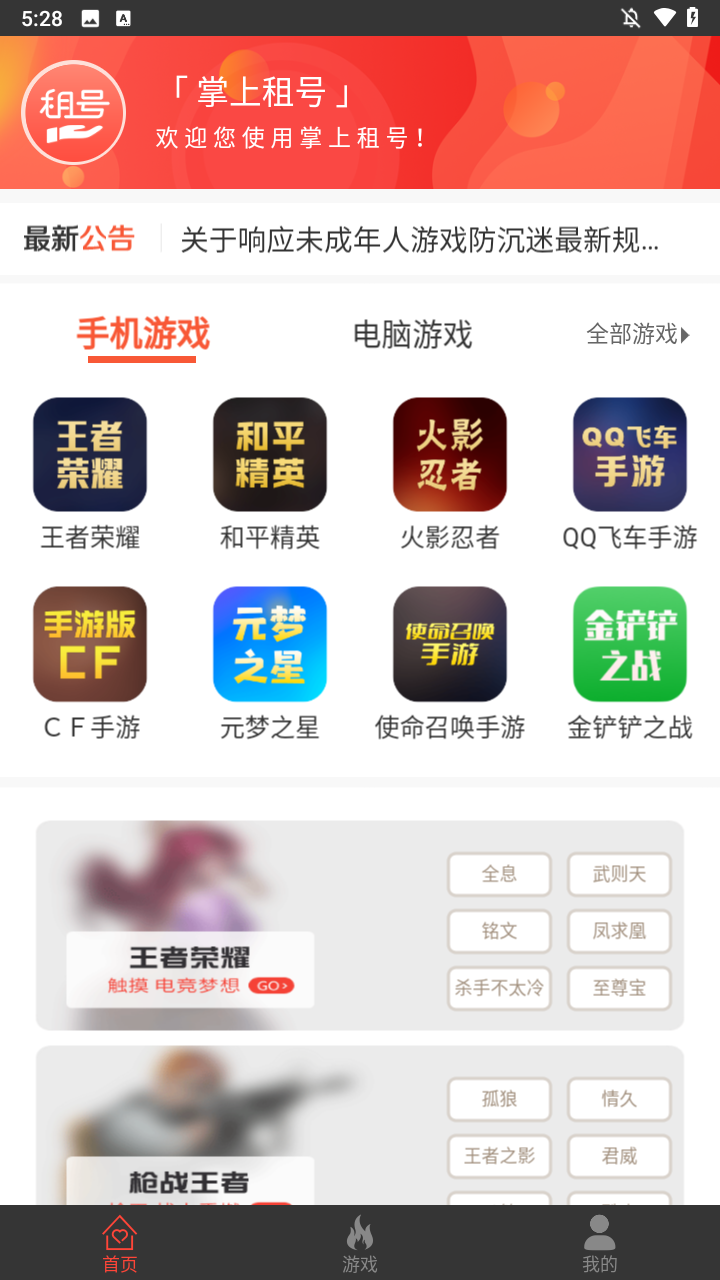Open the latest announcement about anti-addiction rules
The height and width of the screenshot is (1280, 720).
tap(419, 240)
